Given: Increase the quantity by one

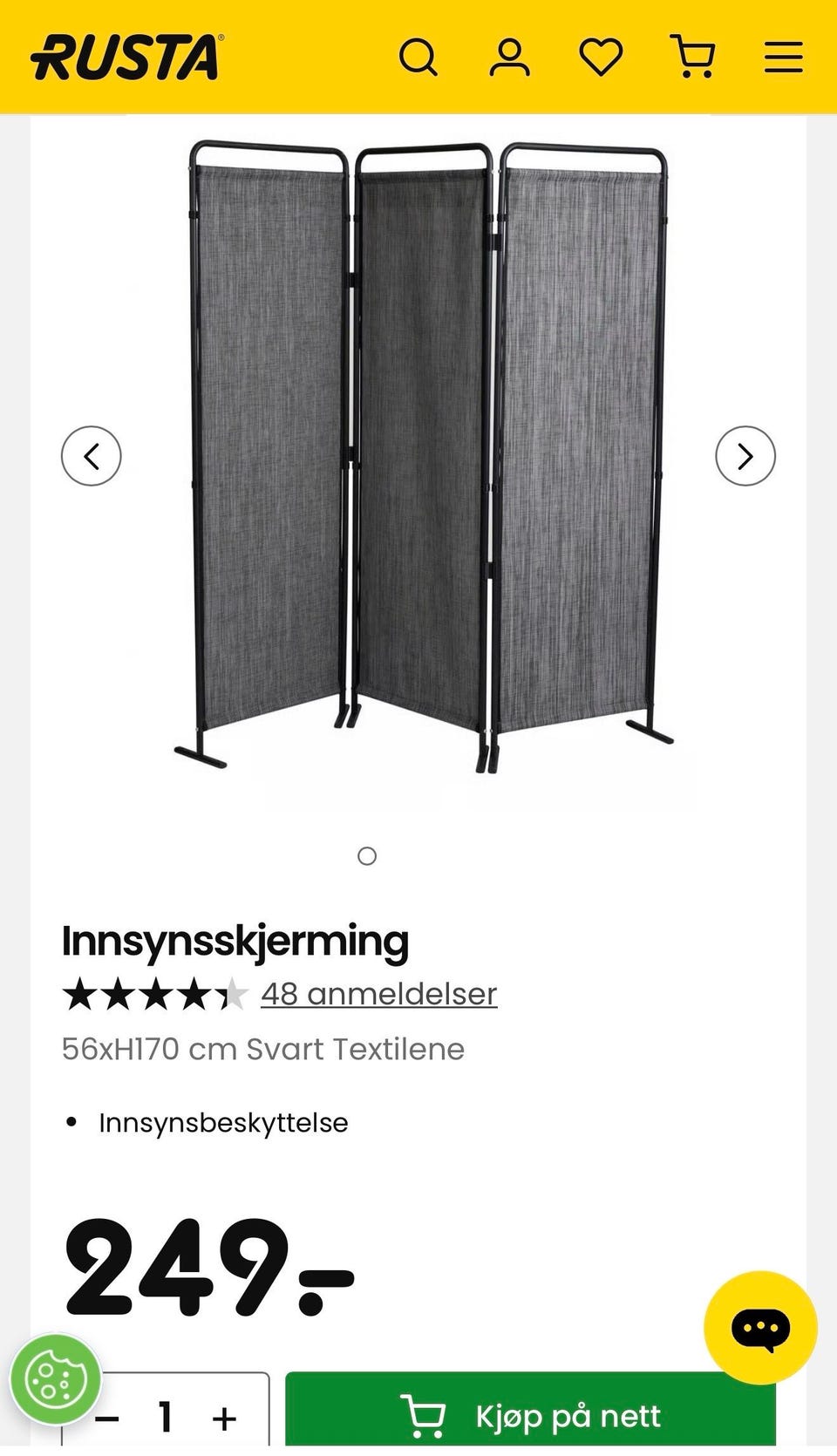Looking at the screenshot, I should point(224,1419).
